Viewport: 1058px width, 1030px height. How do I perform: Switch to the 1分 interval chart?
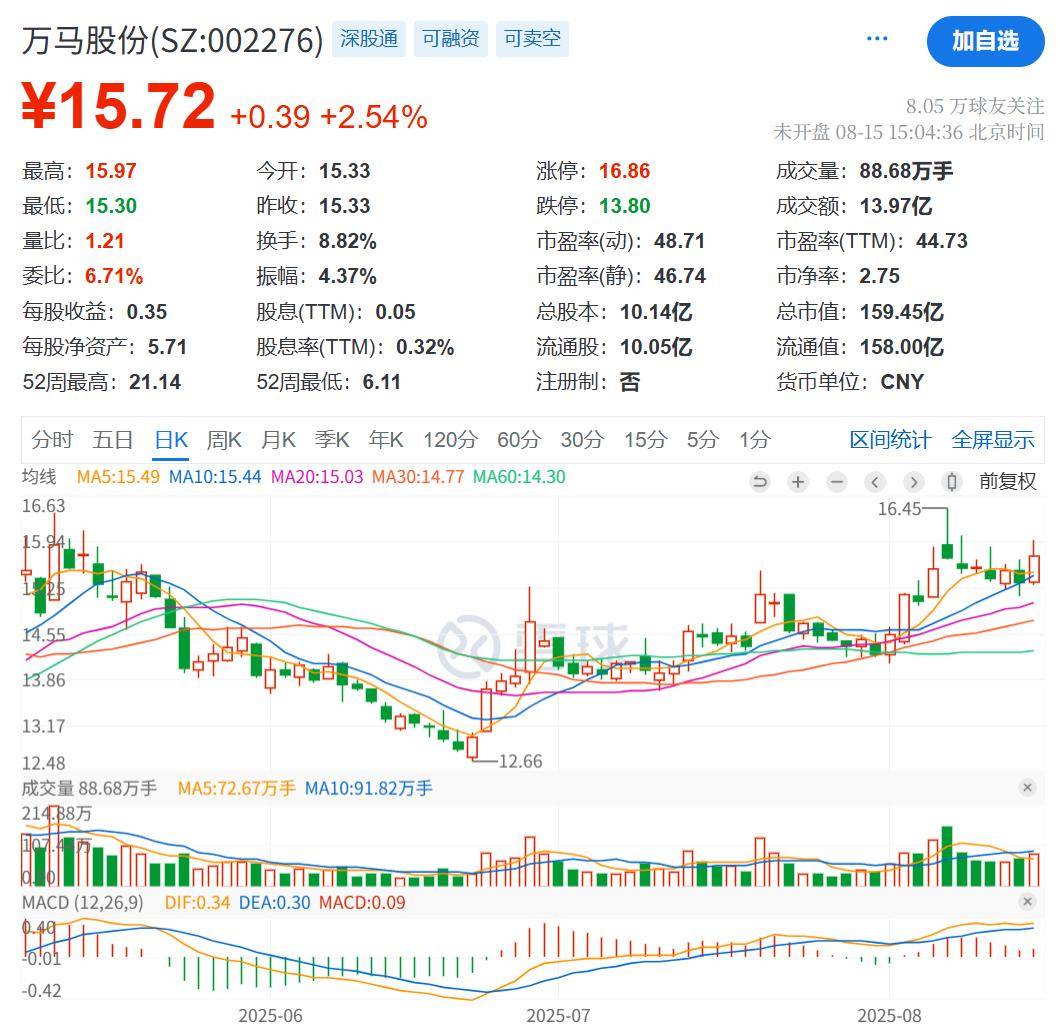pos(755,440)
